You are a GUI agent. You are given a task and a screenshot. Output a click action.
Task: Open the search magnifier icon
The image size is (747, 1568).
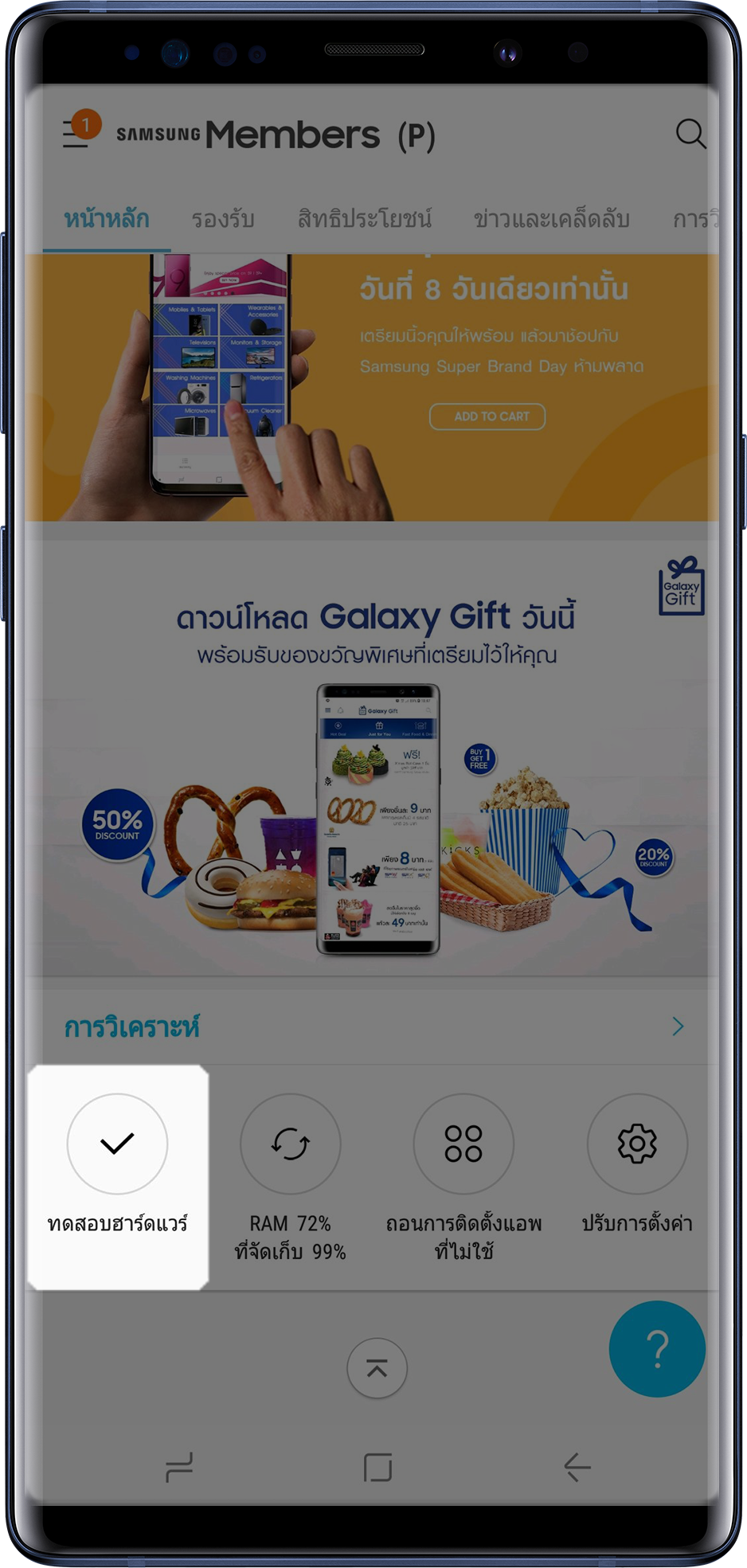690,133
